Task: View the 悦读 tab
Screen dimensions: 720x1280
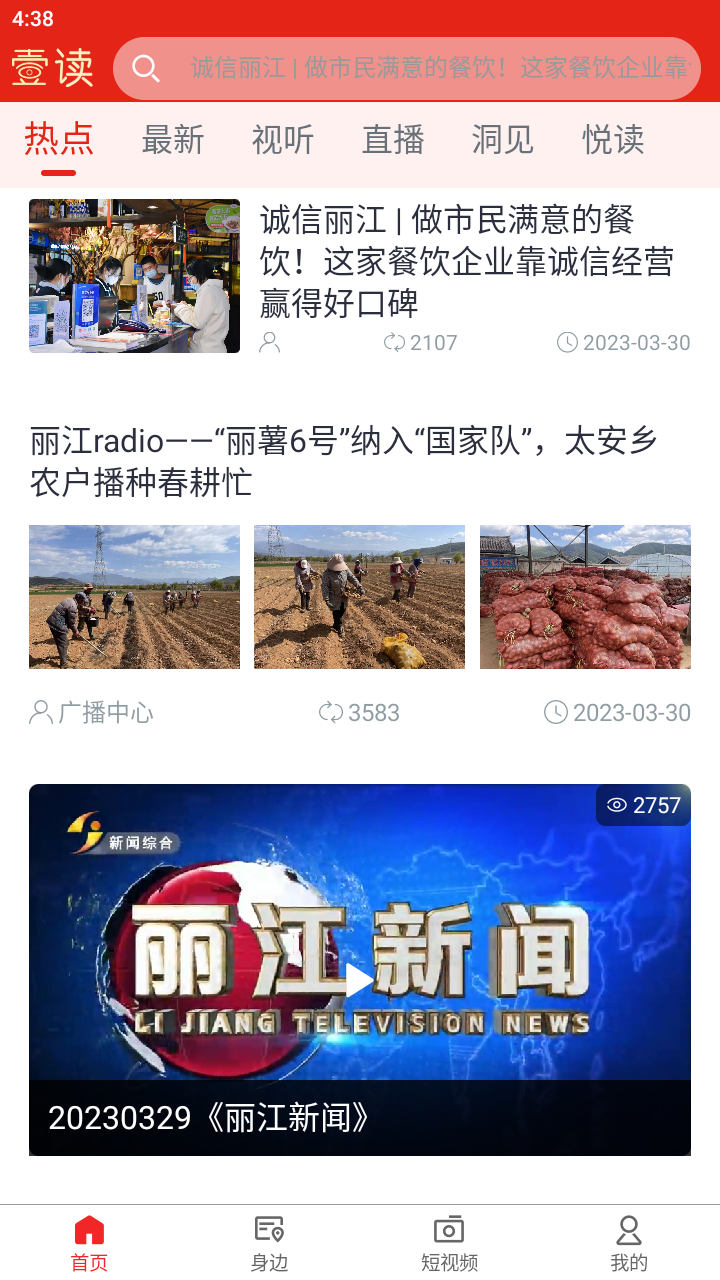Action: pos(613,140)
